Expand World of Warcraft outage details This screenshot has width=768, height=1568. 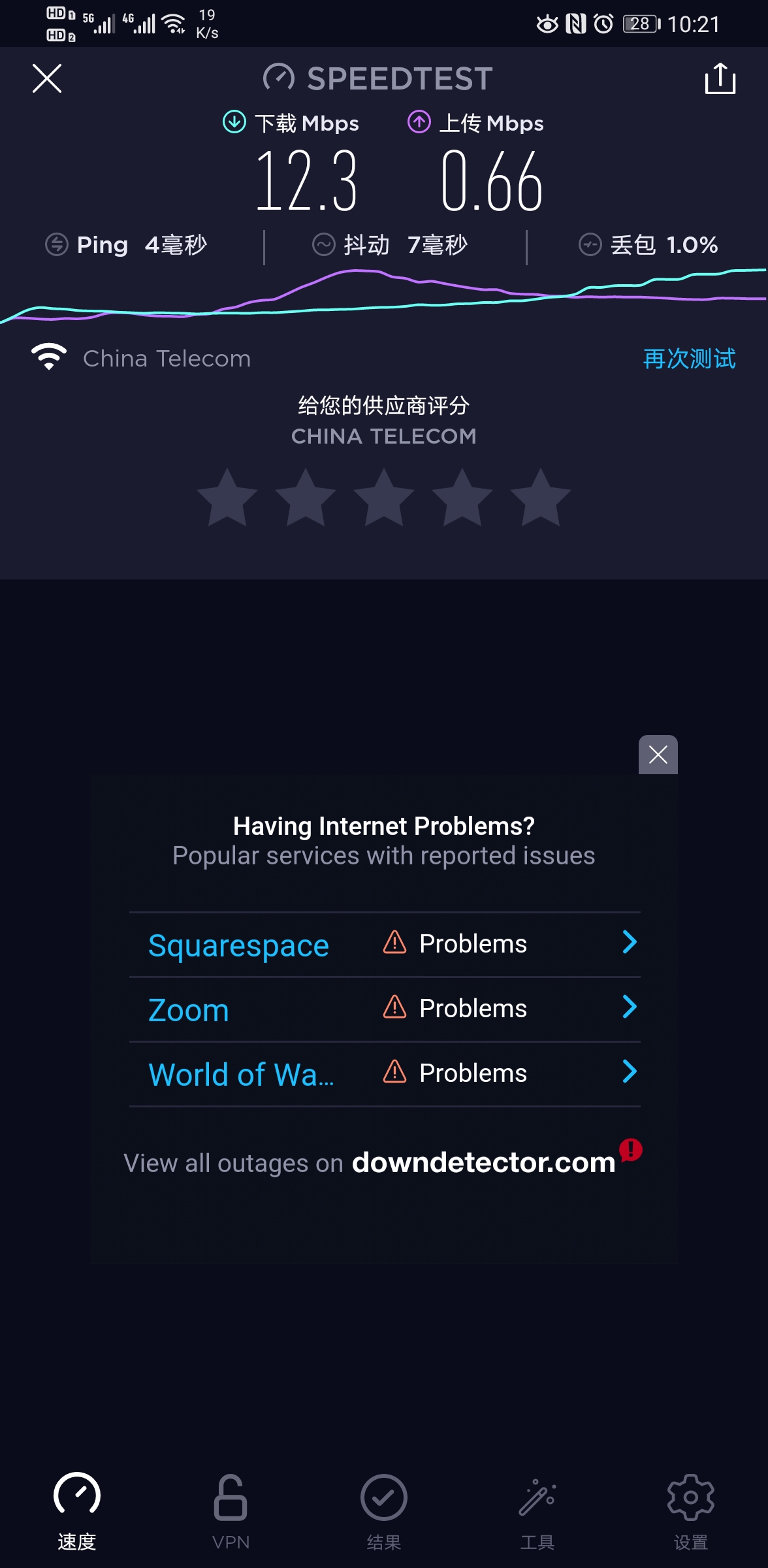(x=629, y=1072)
